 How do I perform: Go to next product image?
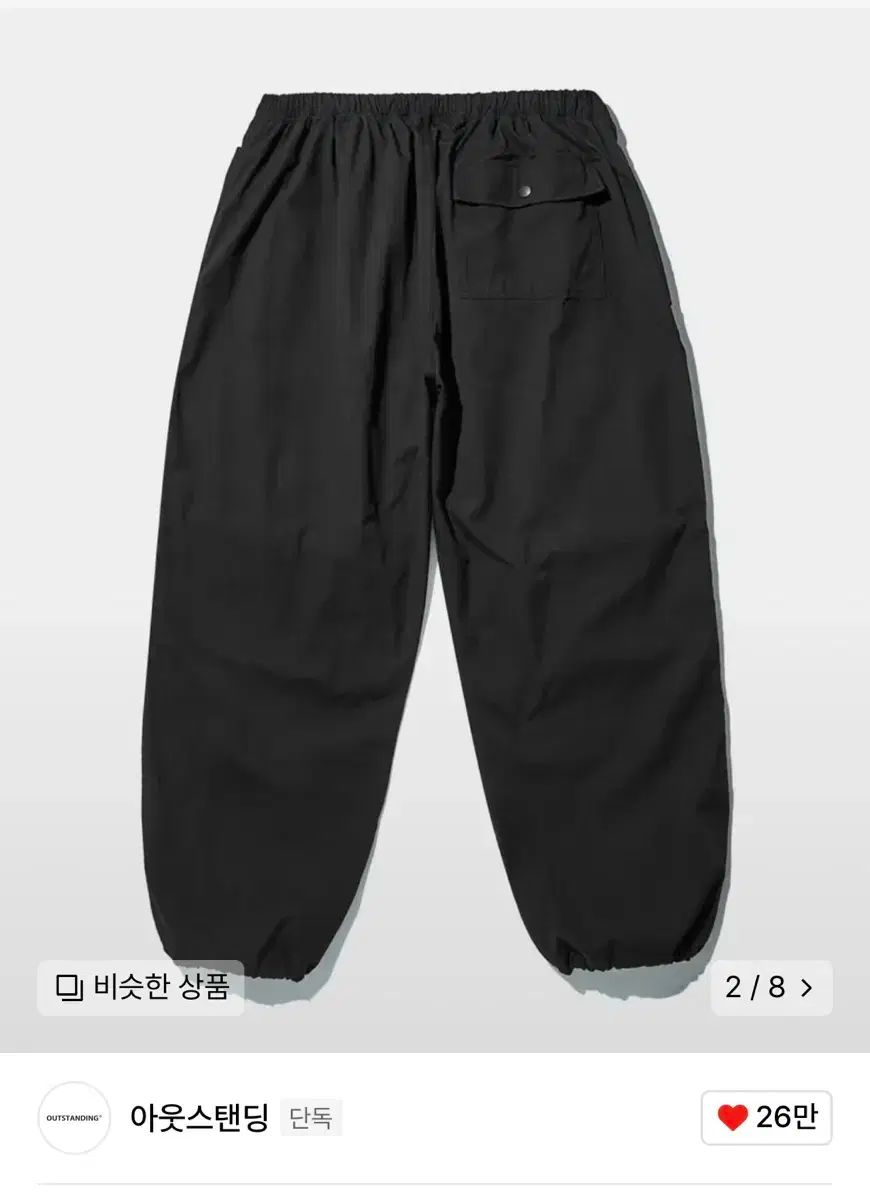point(807,988)
